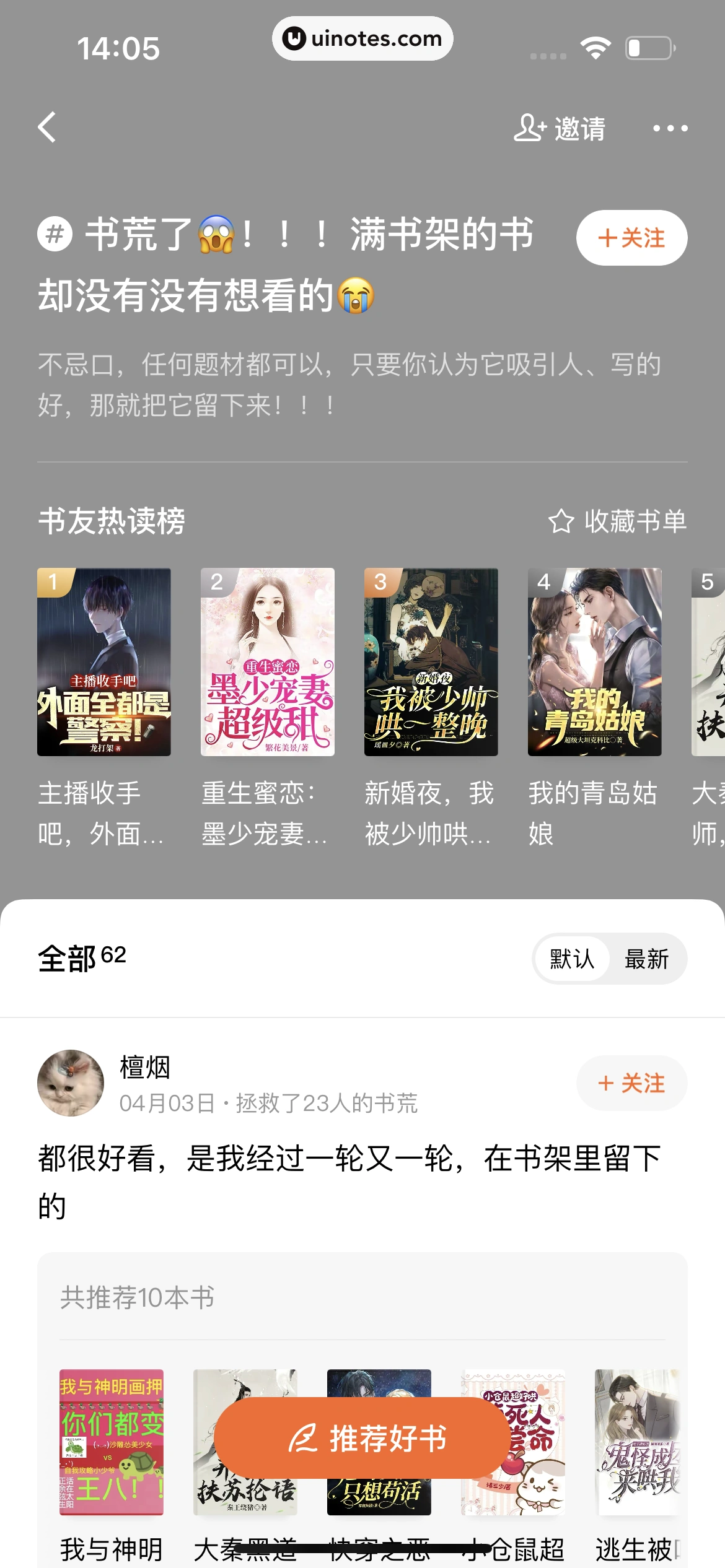Open rank 5 book starting with 大
Screen dimensions: 725x1568
709,662
